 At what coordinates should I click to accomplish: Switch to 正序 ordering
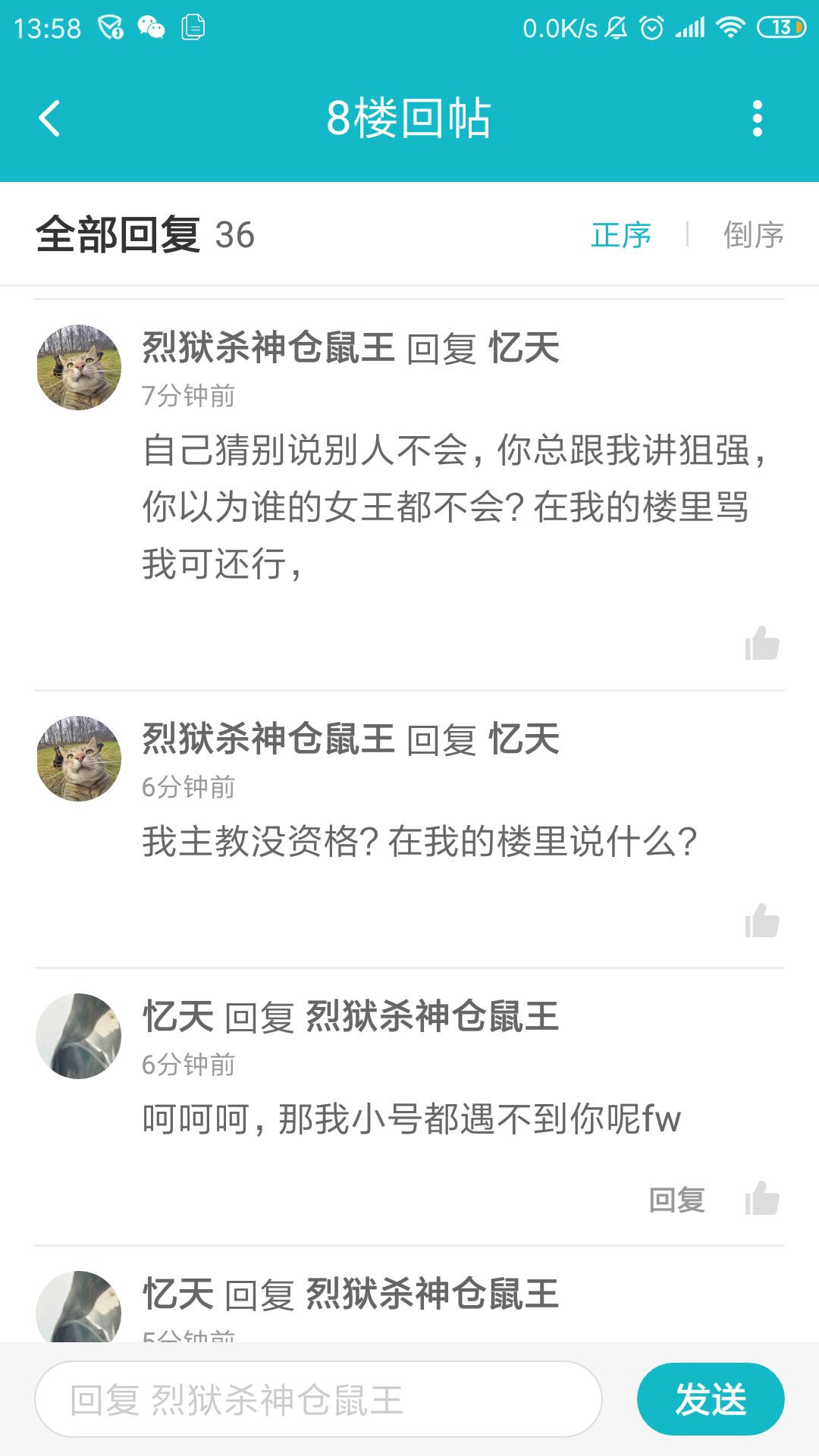click(x=621, y=235)
